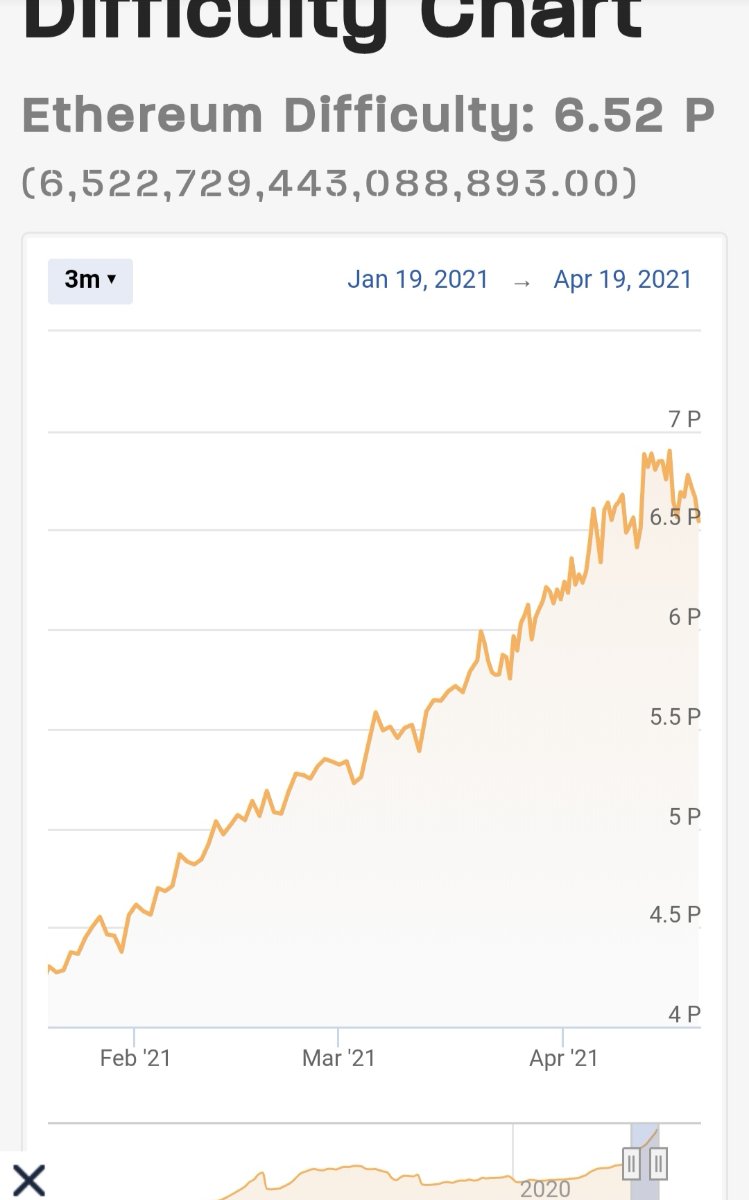The image size is (749, 1200).
Task: Open the 3m time range dropdown
Action: 90,280
